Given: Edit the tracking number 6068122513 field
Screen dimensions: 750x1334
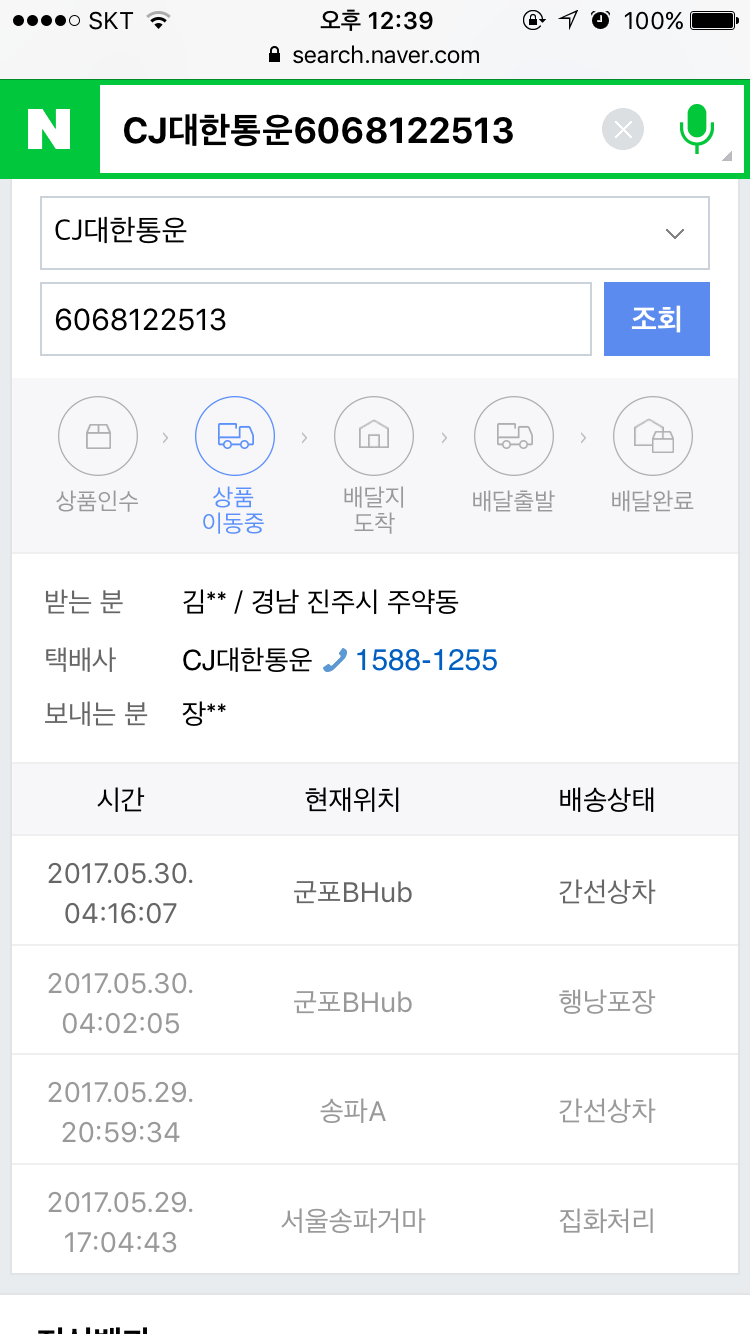Looking at the screenshot, I should [x=316, y=319].
